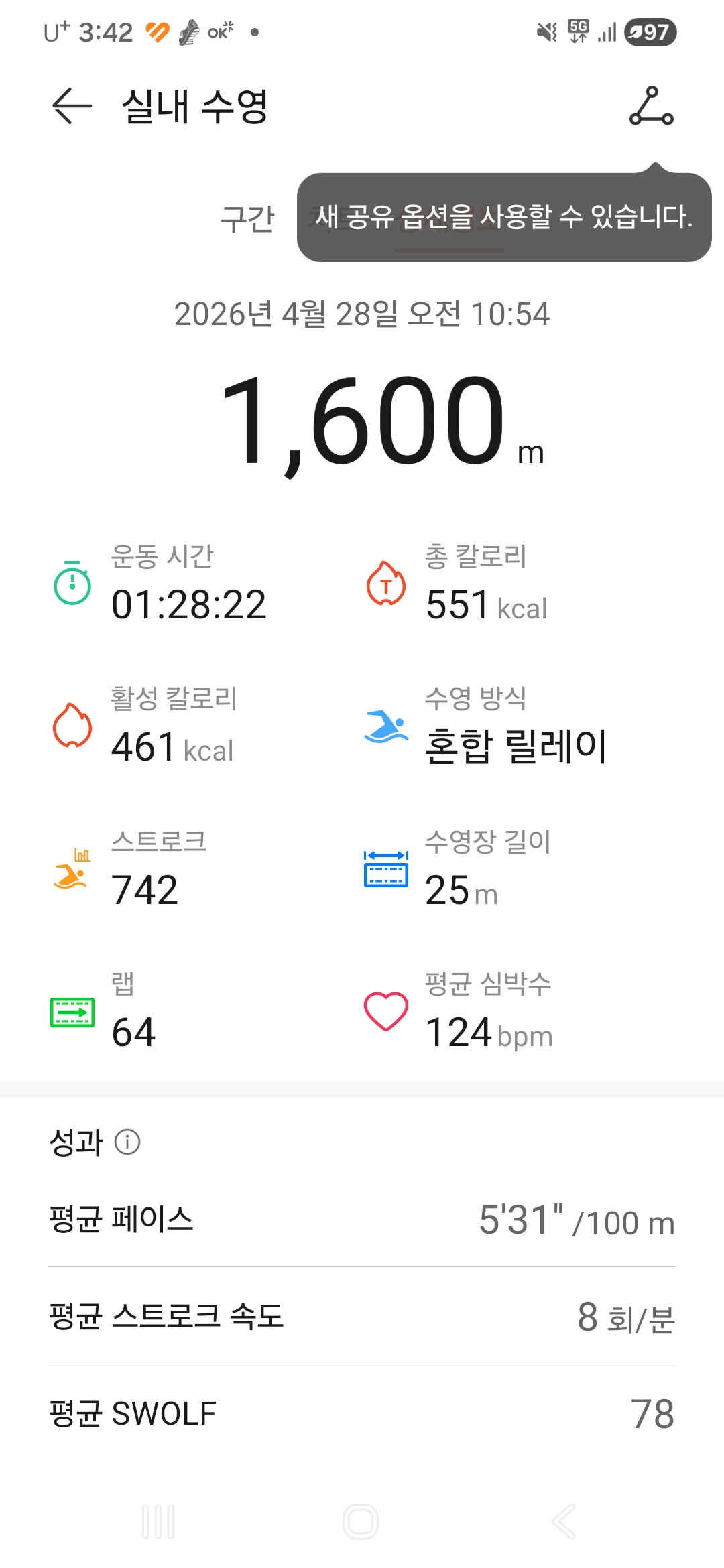Tap the system home button
Image resolution: width=724 pixels, height=1568 pixels.
361,1521
